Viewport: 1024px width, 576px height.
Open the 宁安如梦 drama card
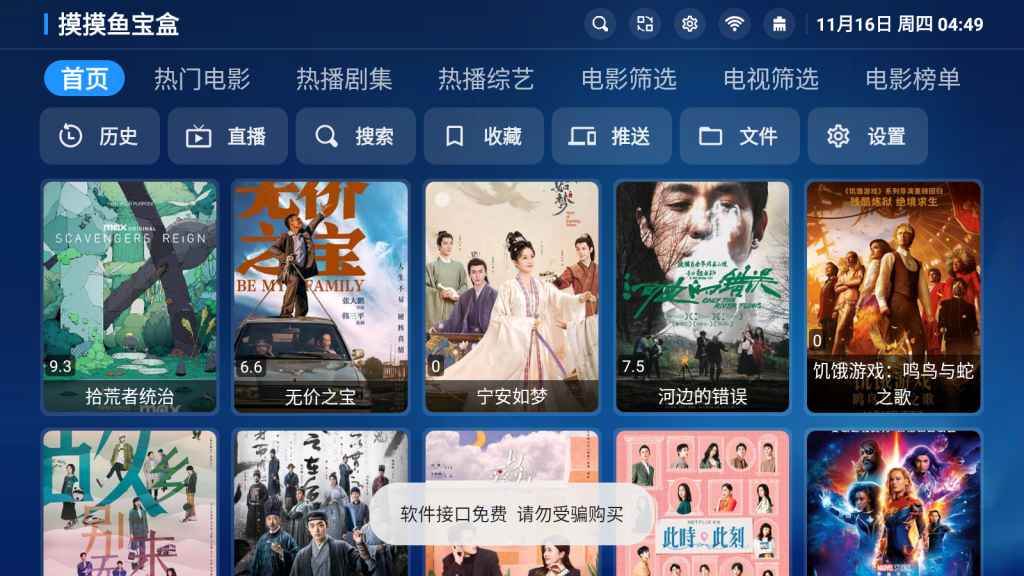tap(512, 296)
